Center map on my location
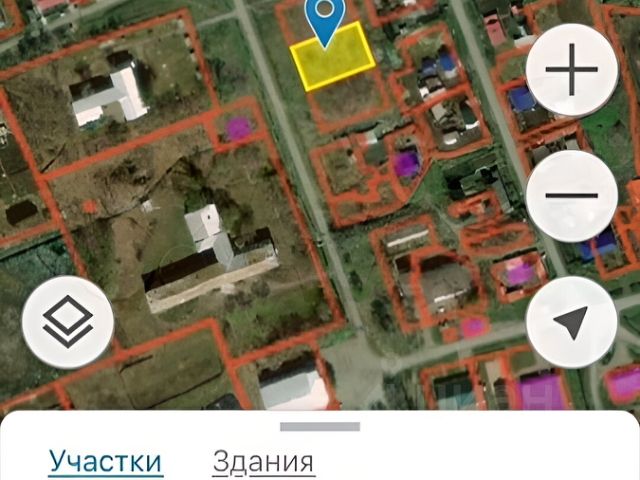The height and width of the screenshot is (480, 640). [x=571, y=322]
